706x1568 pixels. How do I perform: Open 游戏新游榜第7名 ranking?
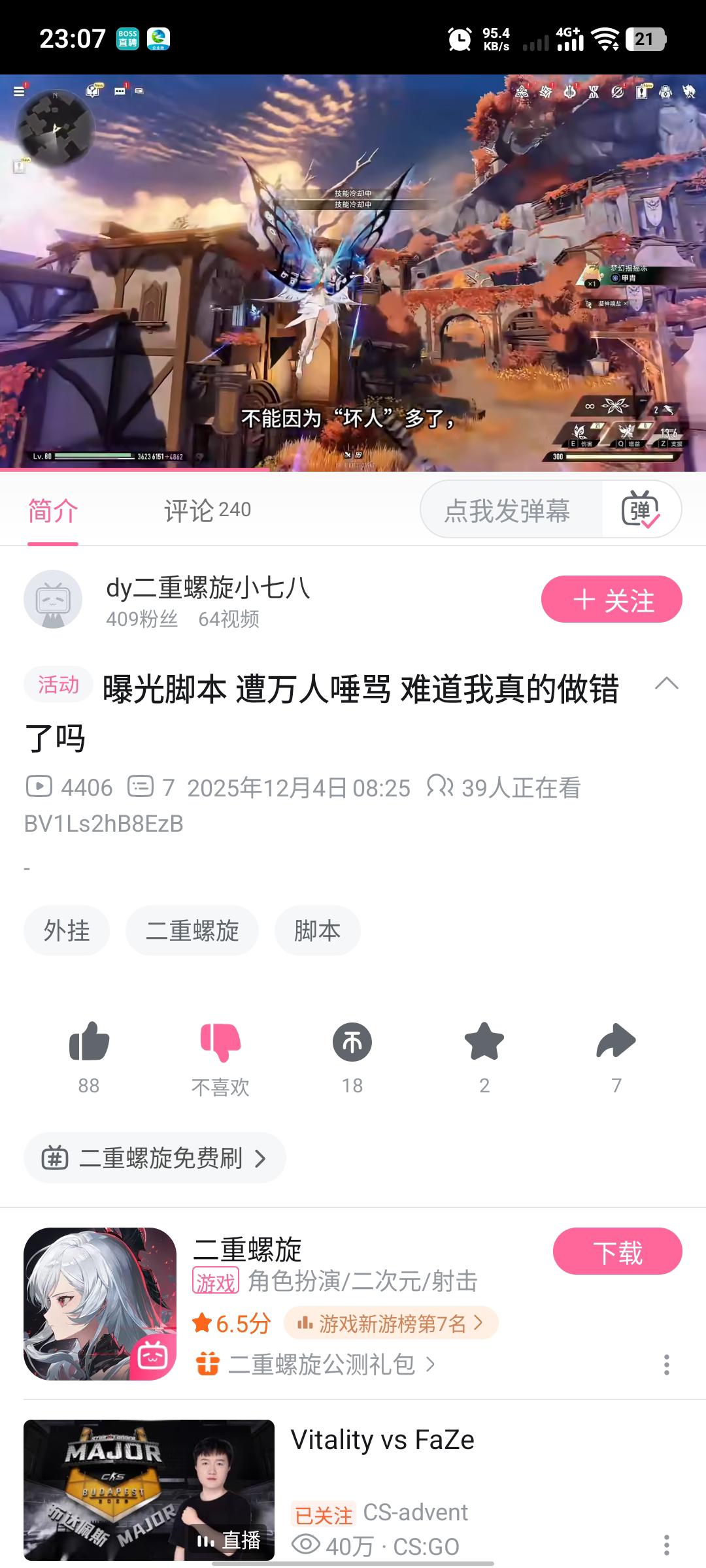point(391,1324)
